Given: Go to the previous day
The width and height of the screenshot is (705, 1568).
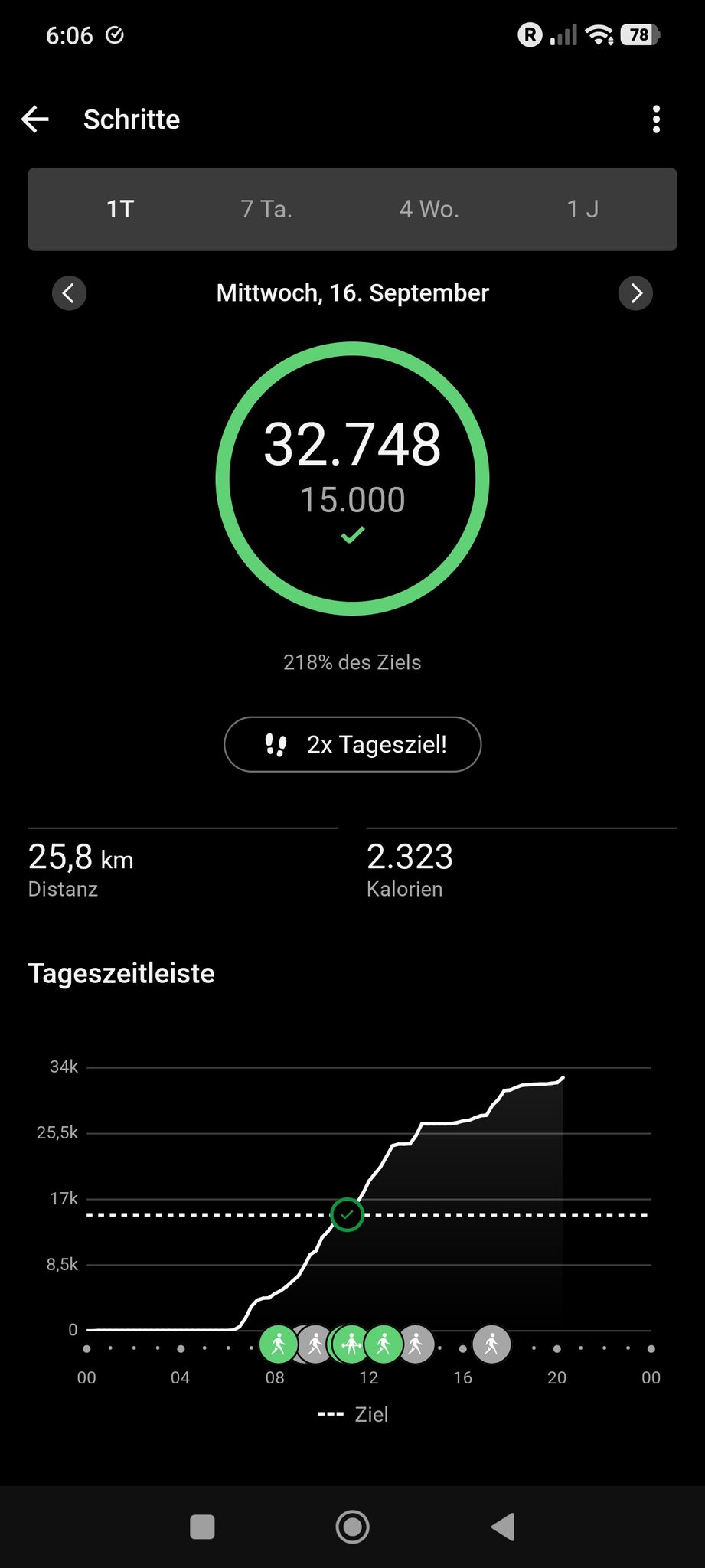Looking at the screenshot, I should 69,292.
